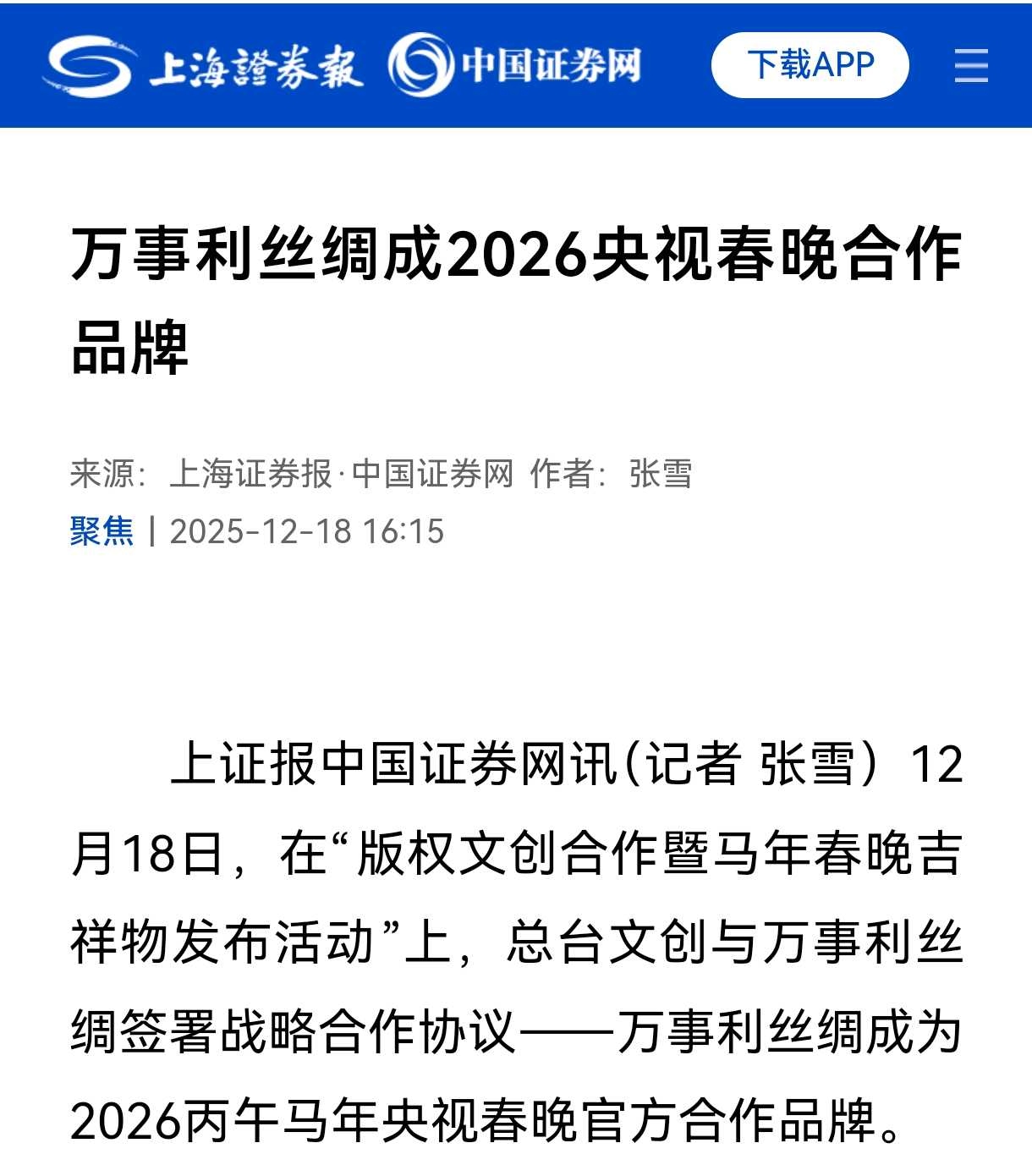This screenshot has width=1032, height=1176.
Task: Tap the 下载APP button
Action: pyautogui.click(x=810, y=65)
